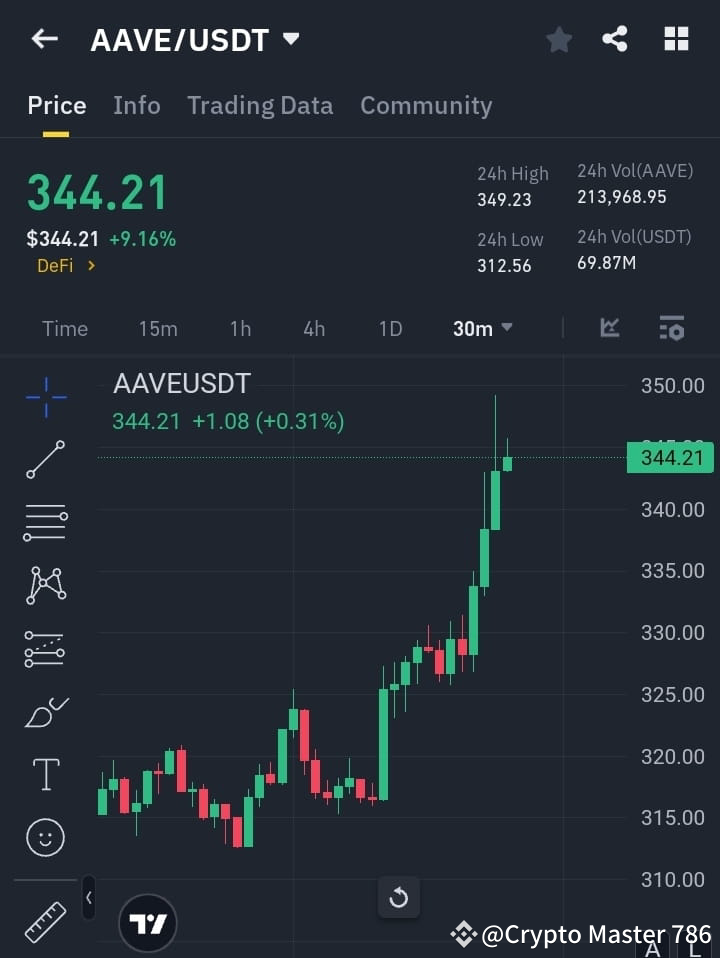Select the XABCD pattern drawing tool
This screenshot has width=720, height=958.
45,586
